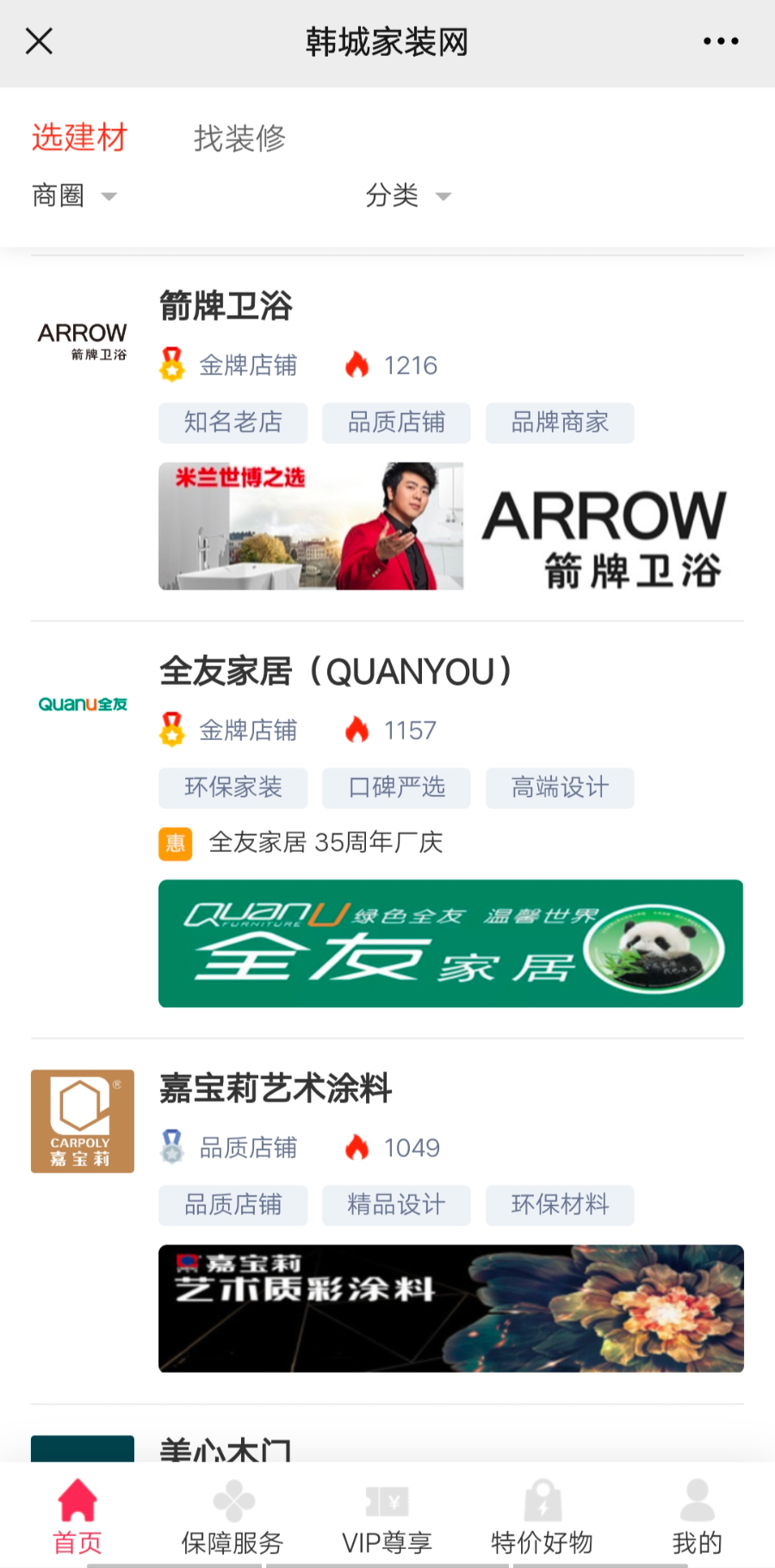The image size is (775, 1568).
Task: Switch to the 找装修 tab
Action: 239,138
